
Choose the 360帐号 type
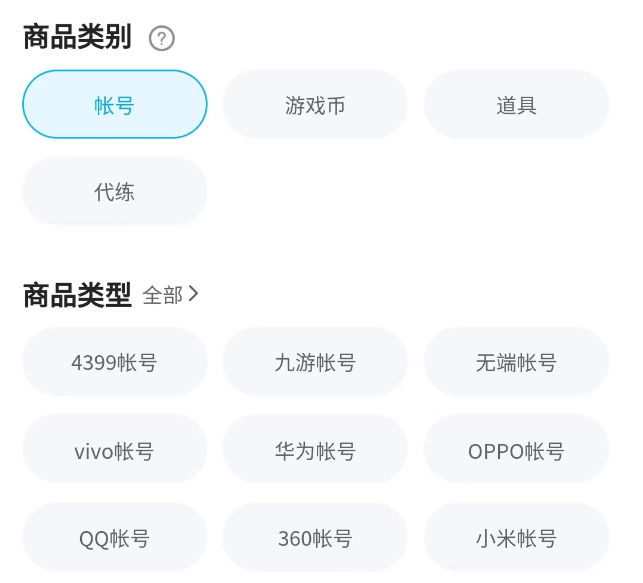pos(315,538)
